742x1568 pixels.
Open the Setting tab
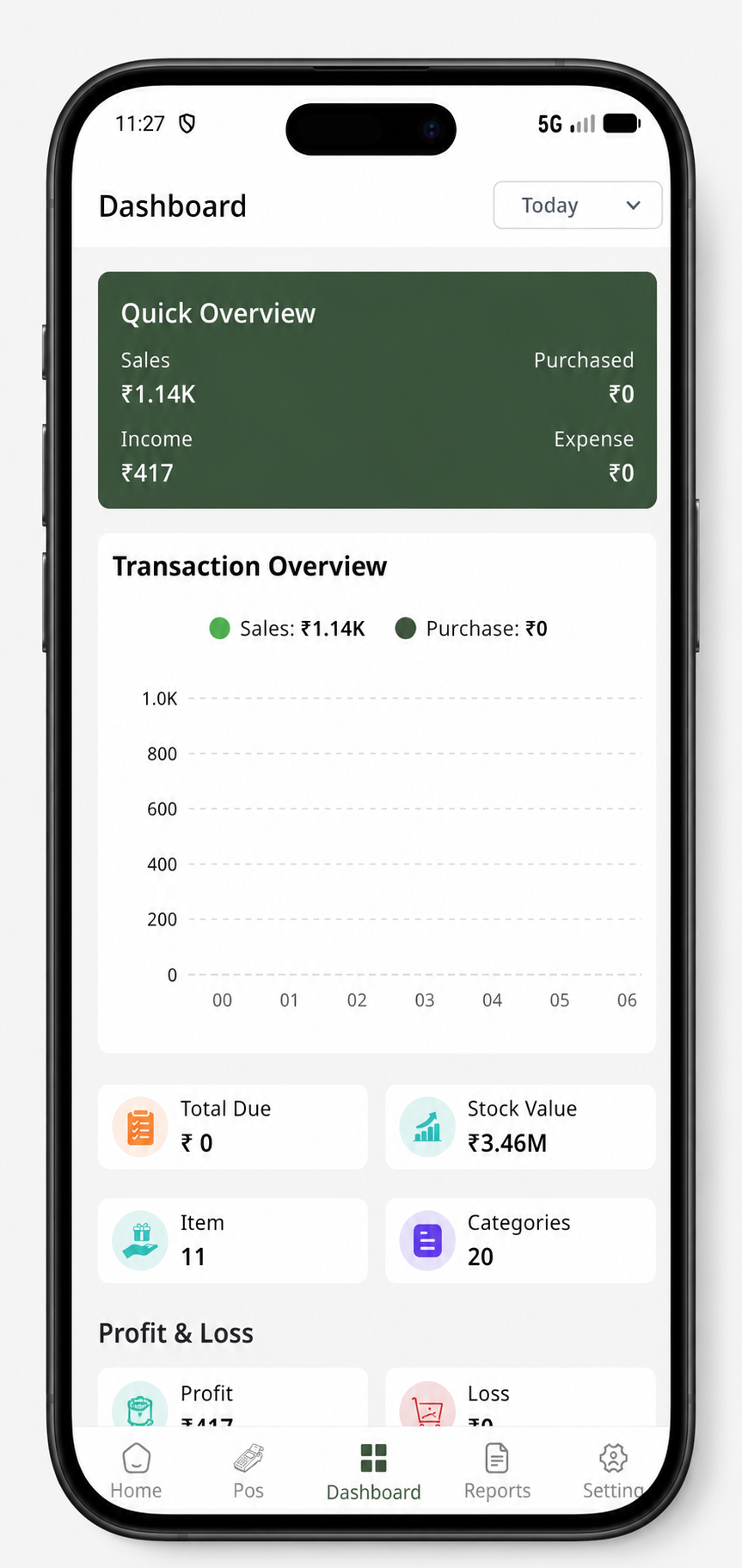click(613, 1472)
